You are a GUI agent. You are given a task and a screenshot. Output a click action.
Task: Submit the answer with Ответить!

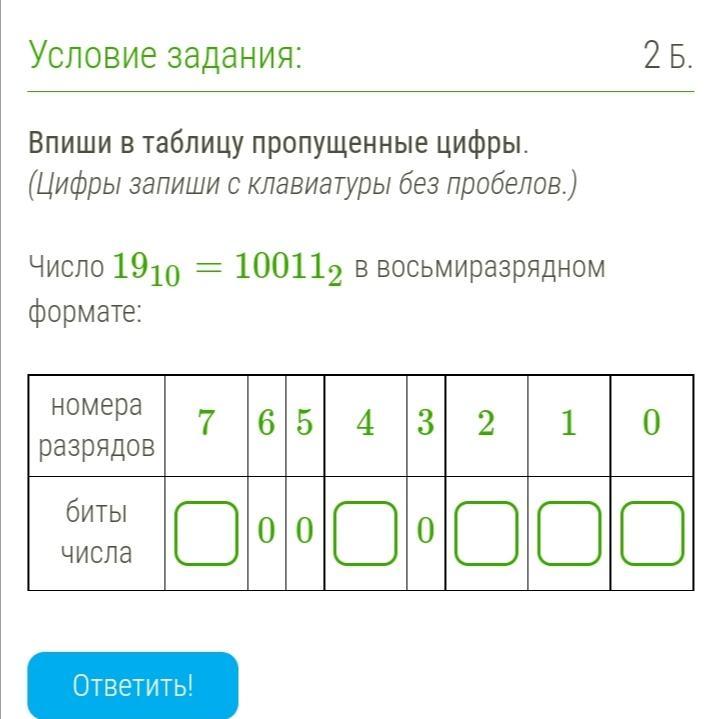point(133,686)
